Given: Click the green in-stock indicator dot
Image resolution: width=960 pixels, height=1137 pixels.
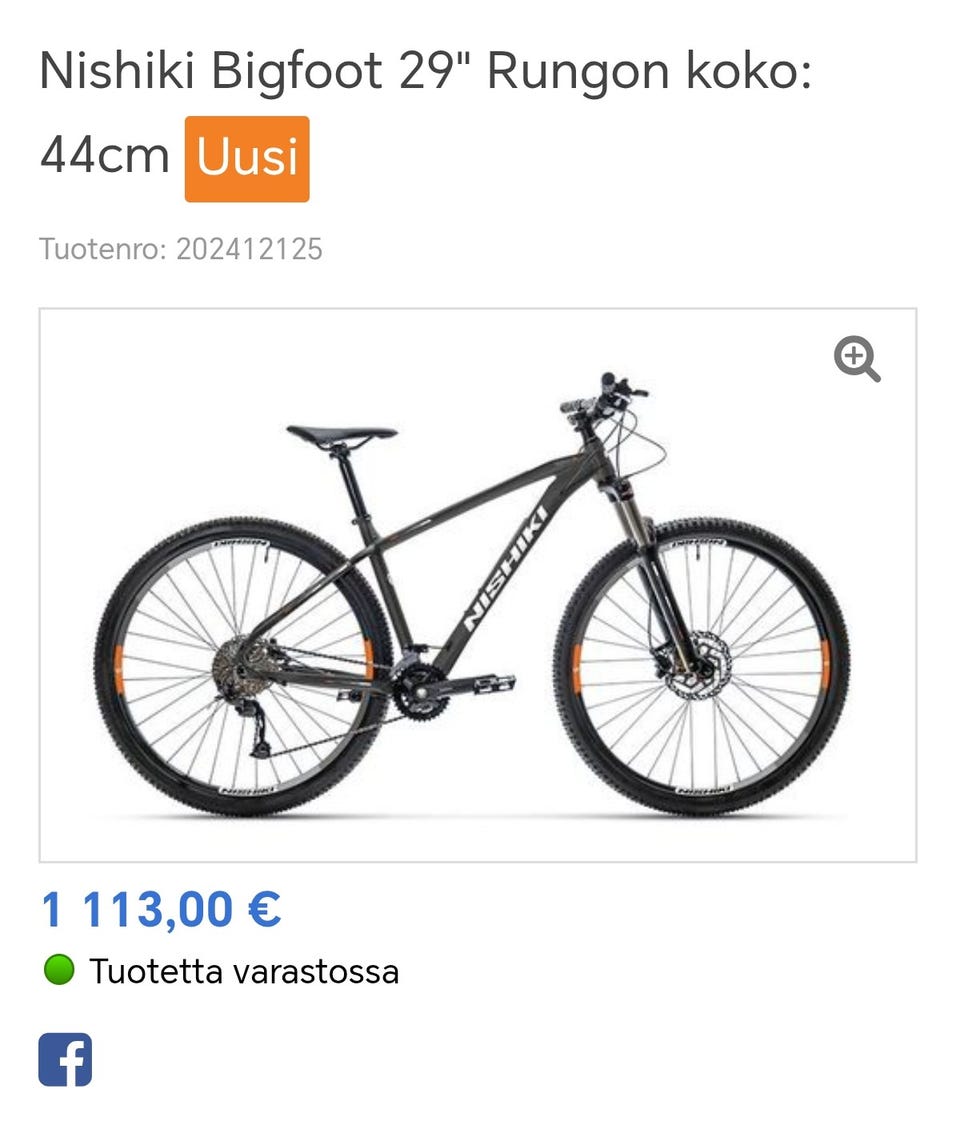Looking at the screenshot, I should [59, 969].
